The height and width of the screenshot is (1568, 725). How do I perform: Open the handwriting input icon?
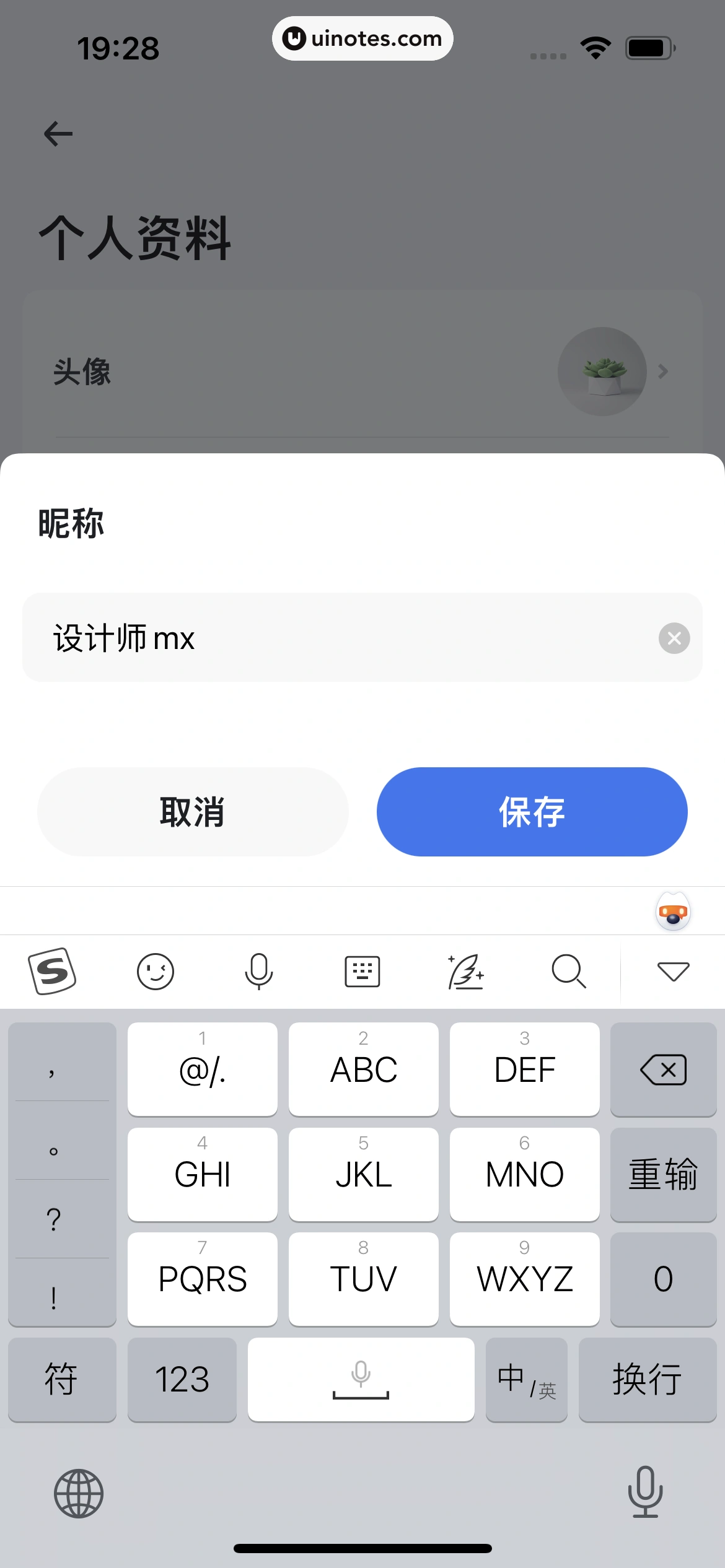465,971
